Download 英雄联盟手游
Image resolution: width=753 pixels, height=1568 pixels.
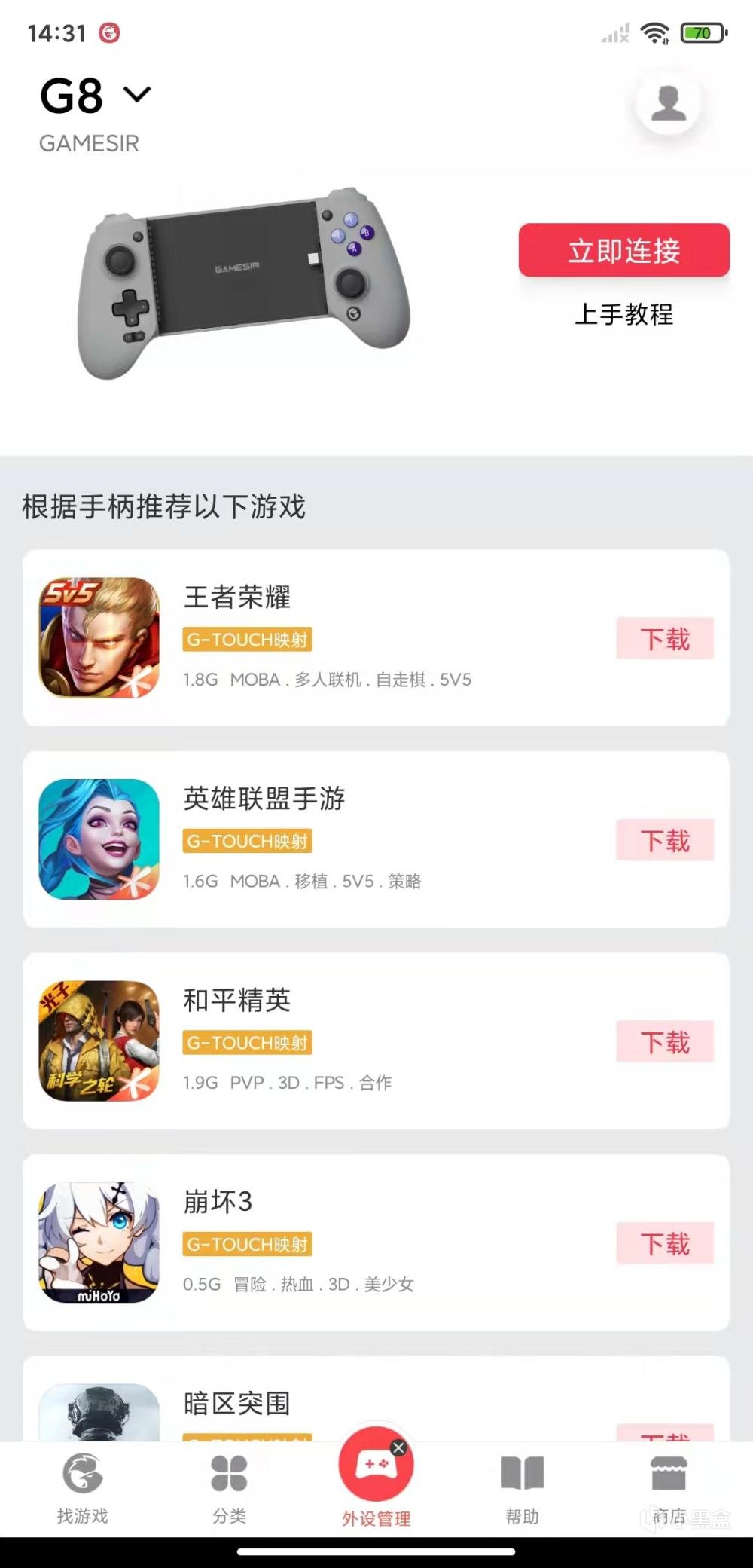665,840
